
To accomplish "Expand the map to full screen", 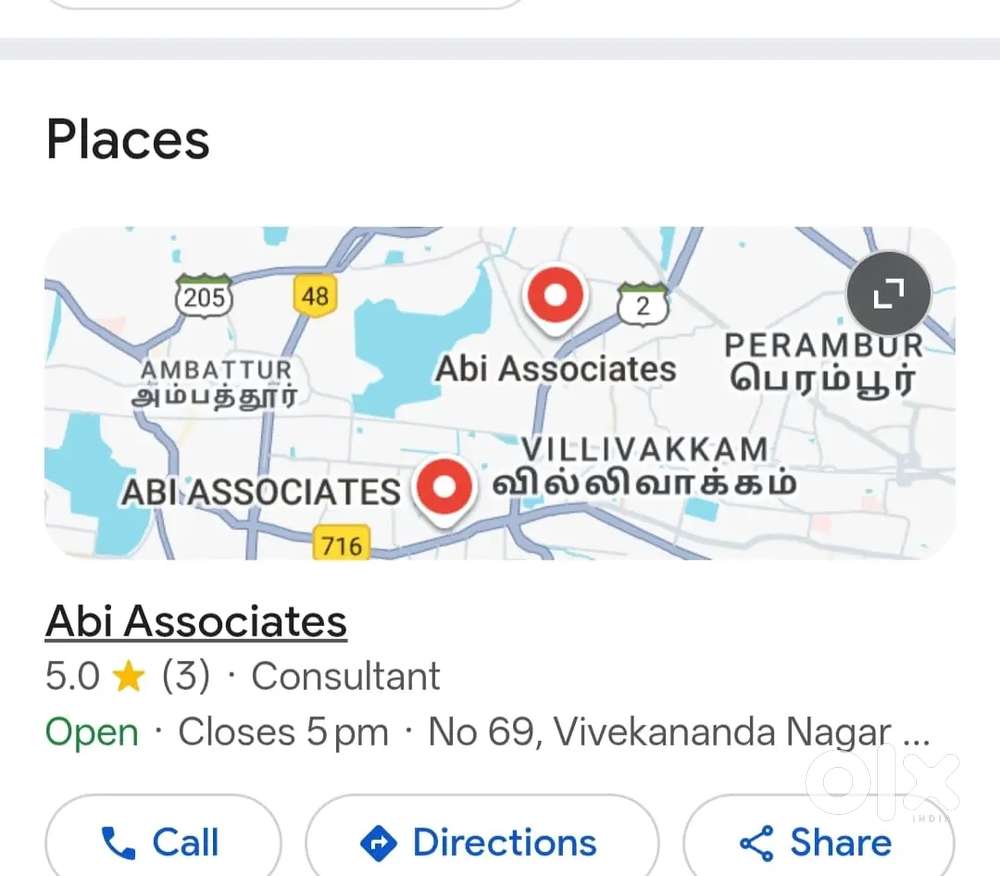I will (888, 293).
